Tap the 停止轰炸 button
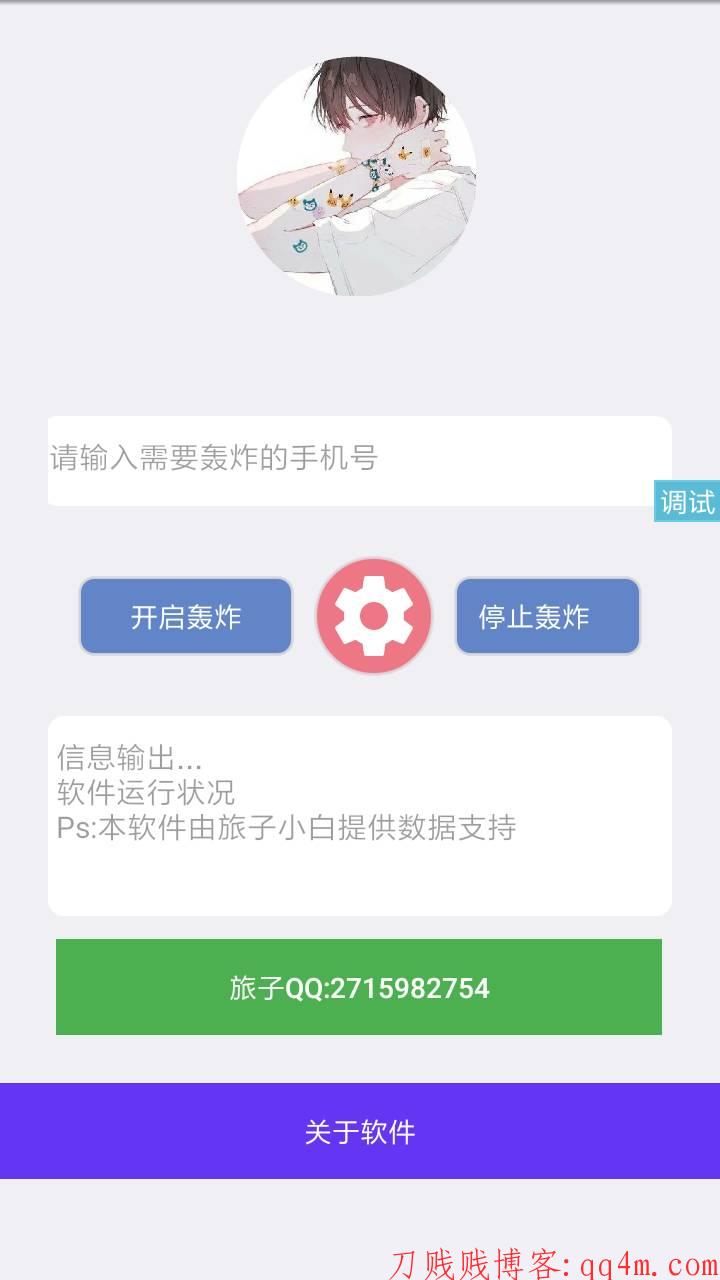 click(547, 616)
